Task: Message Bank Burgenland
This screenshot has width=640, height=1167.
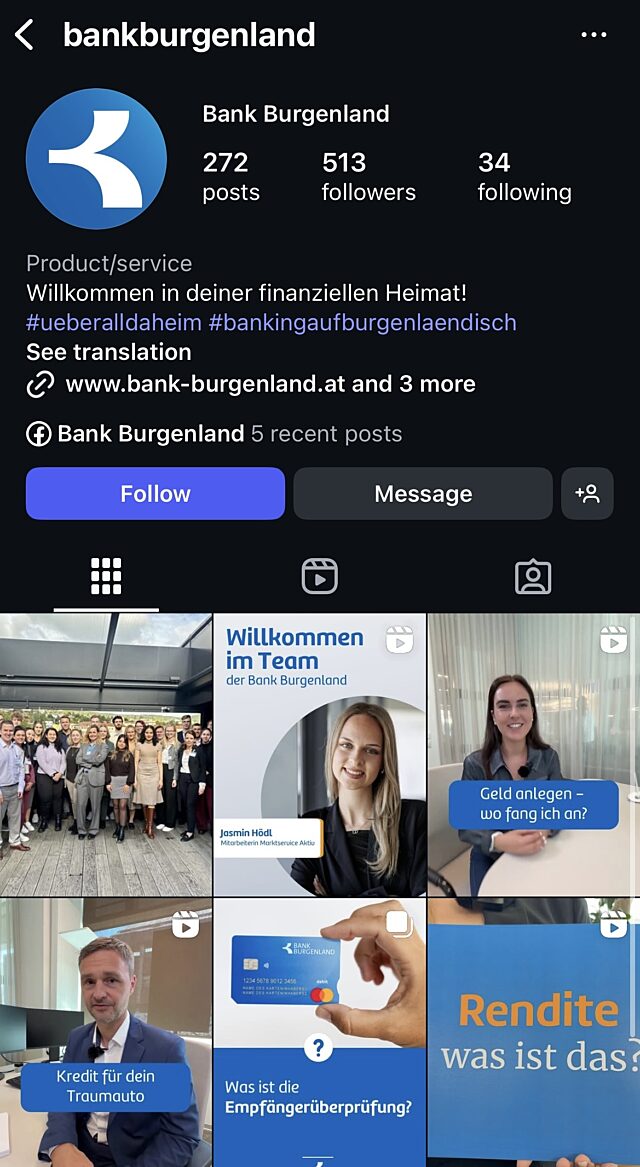Action: (x=422, y=494)
